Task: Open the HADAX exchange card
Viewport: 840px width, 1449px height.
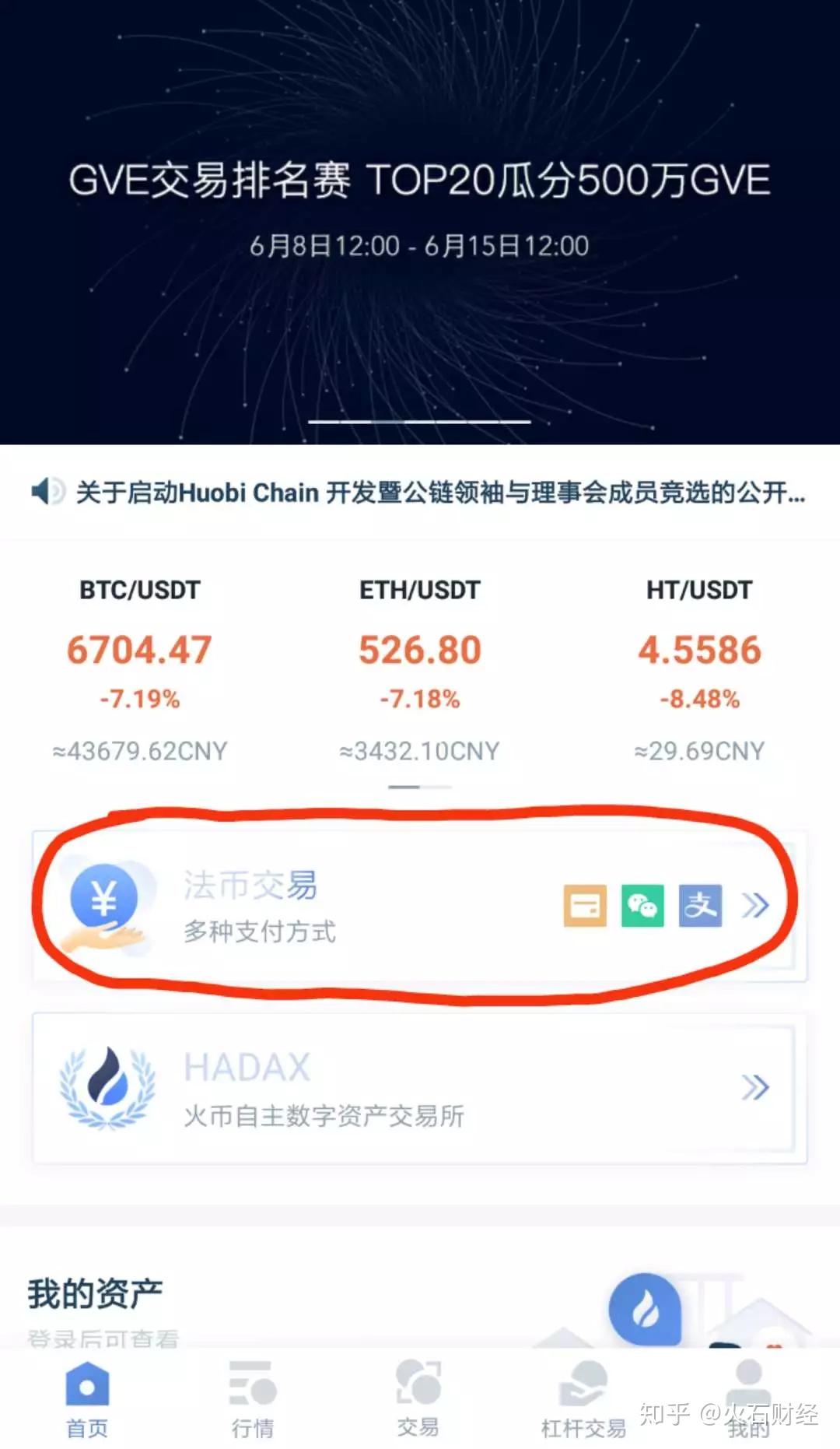Action: 418,1089
